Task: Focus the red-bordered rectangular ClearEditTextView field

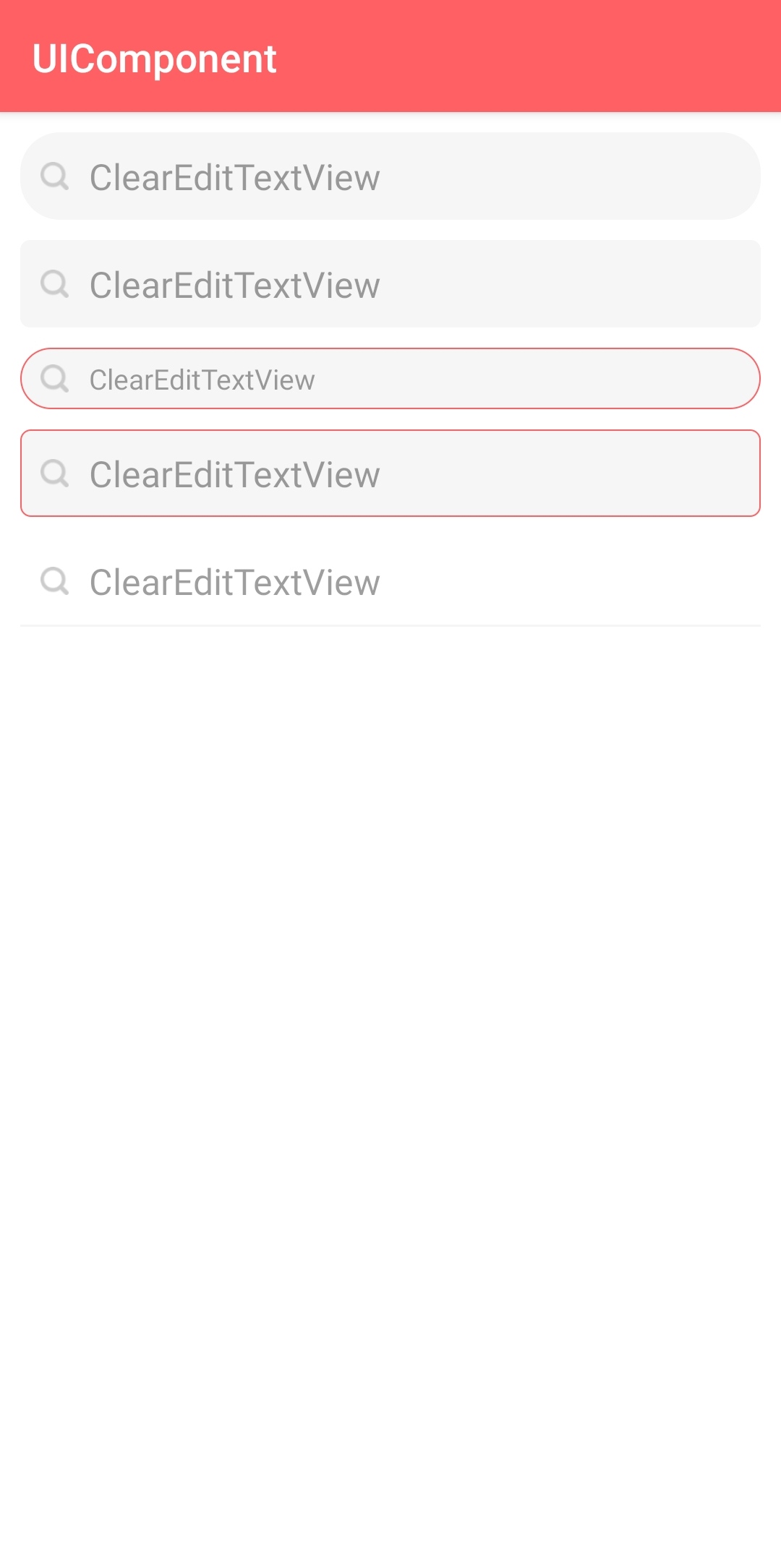Action: point(390,473)
